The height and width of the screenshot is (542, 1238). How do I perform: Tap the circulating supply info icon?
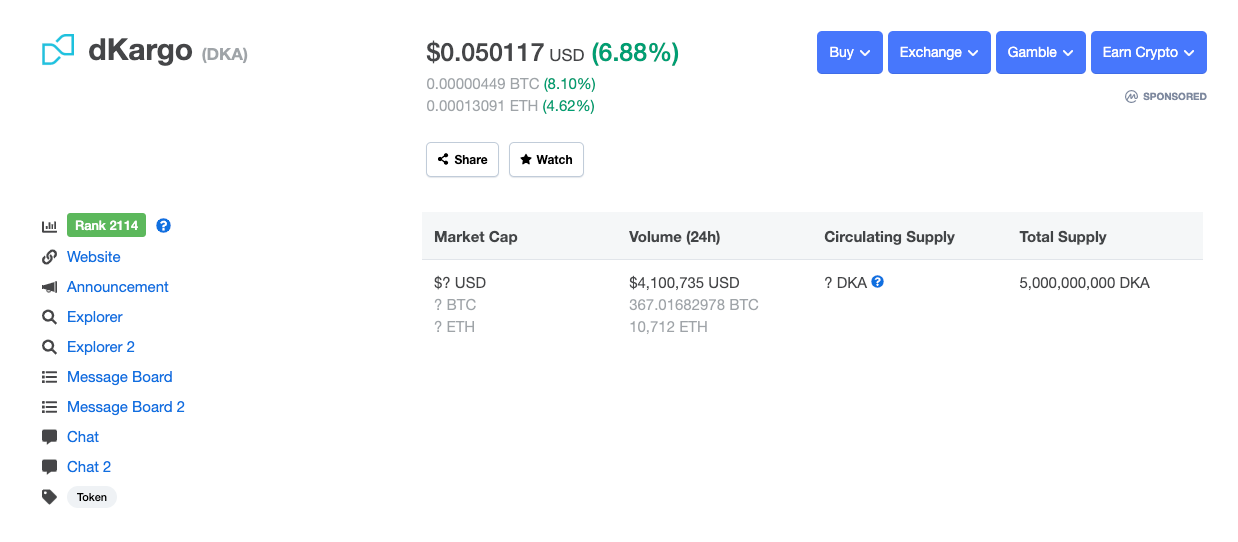(x=877, y=282)
